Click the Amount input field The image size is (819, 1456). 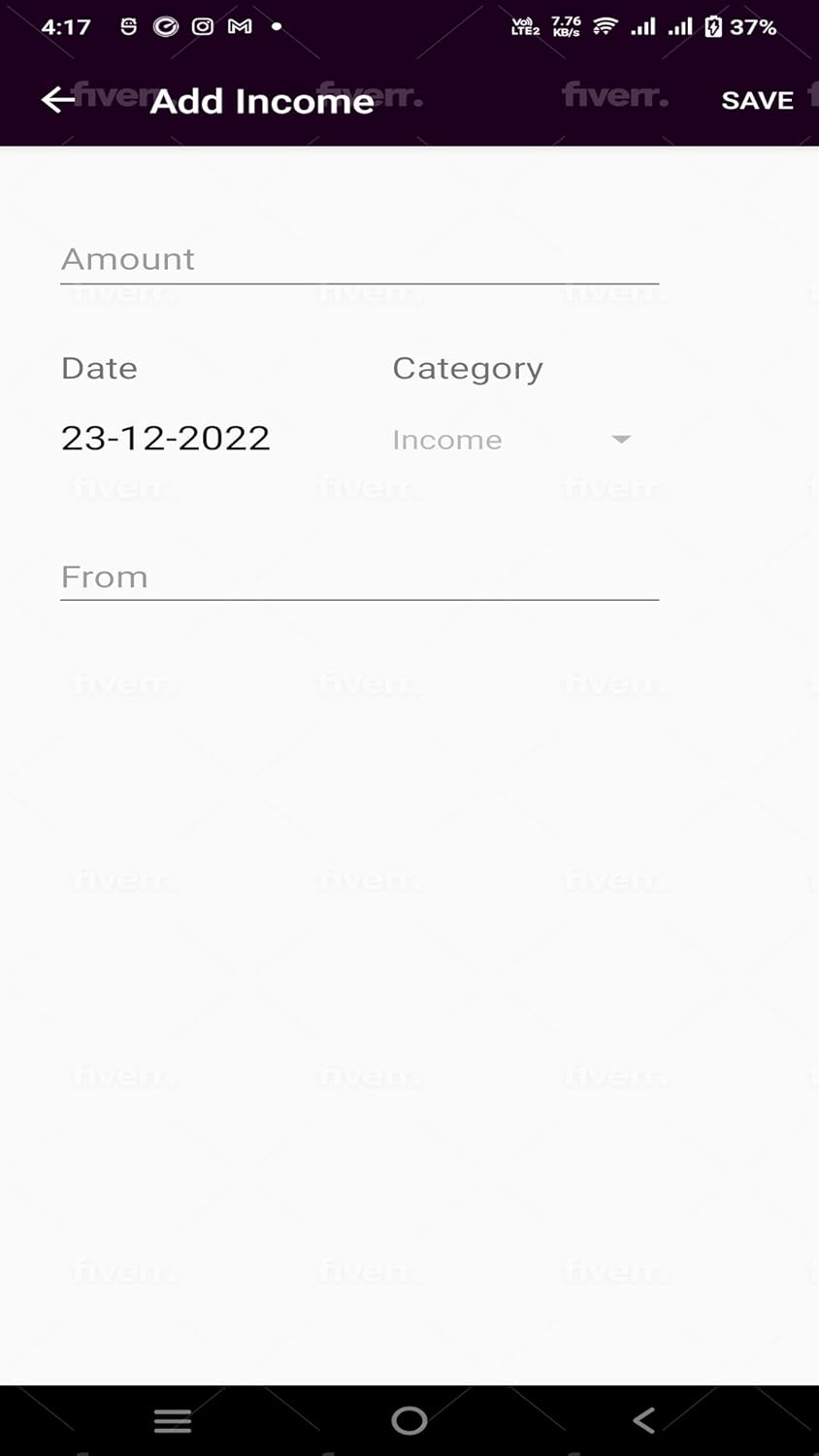[359, 259]
